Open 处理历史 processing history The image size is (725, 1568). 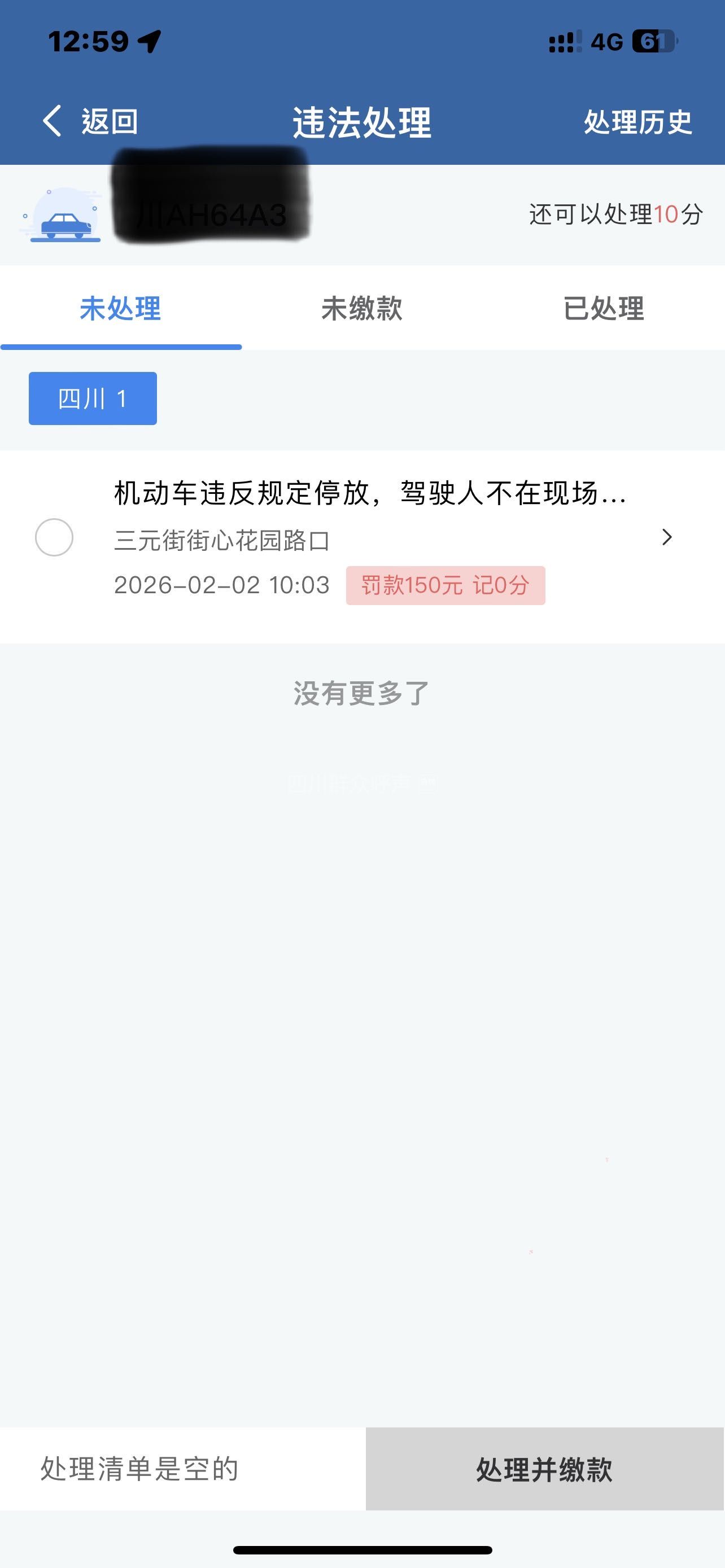click(637, 122)
